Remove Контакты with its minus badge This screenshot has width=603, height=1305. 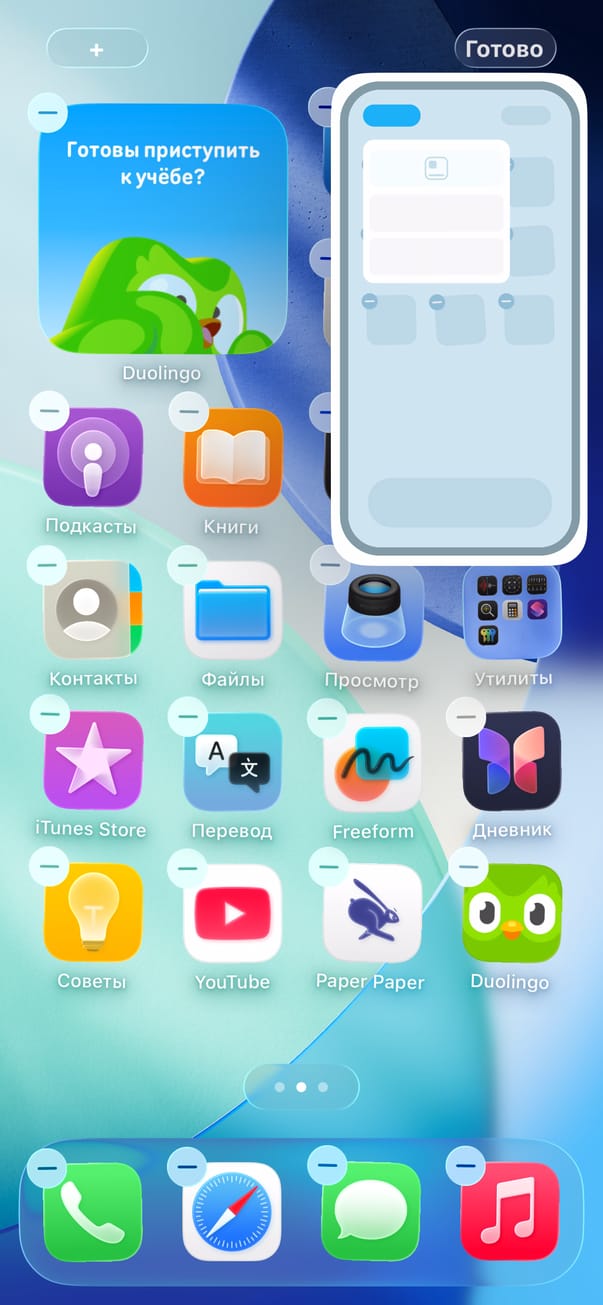pos(47,565)
